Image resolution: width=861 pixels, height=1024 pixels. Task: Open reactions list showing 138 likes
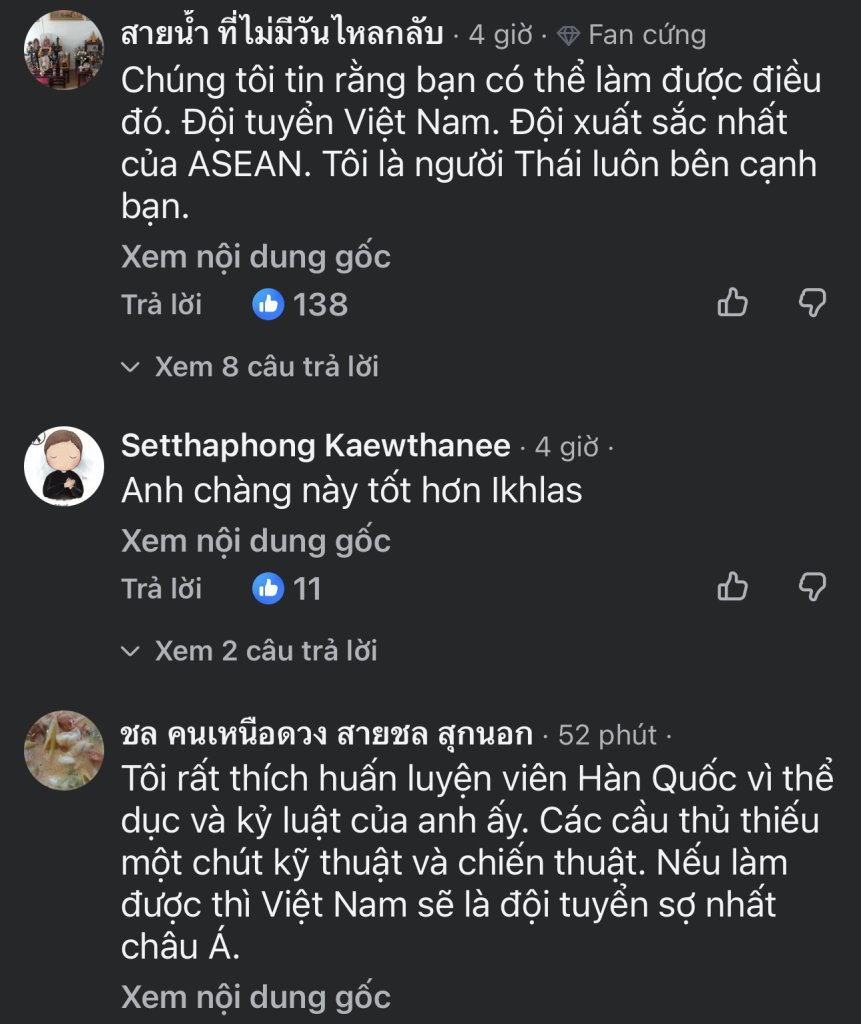coord(300,303)
